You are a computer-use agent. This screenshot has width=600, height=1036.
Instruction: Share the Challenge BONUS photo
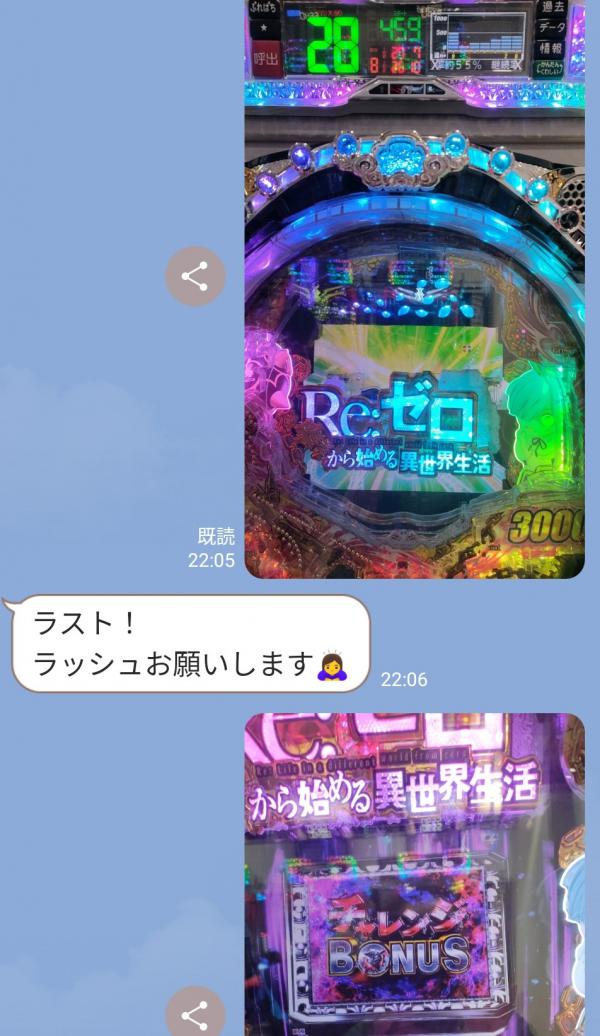195,1015
